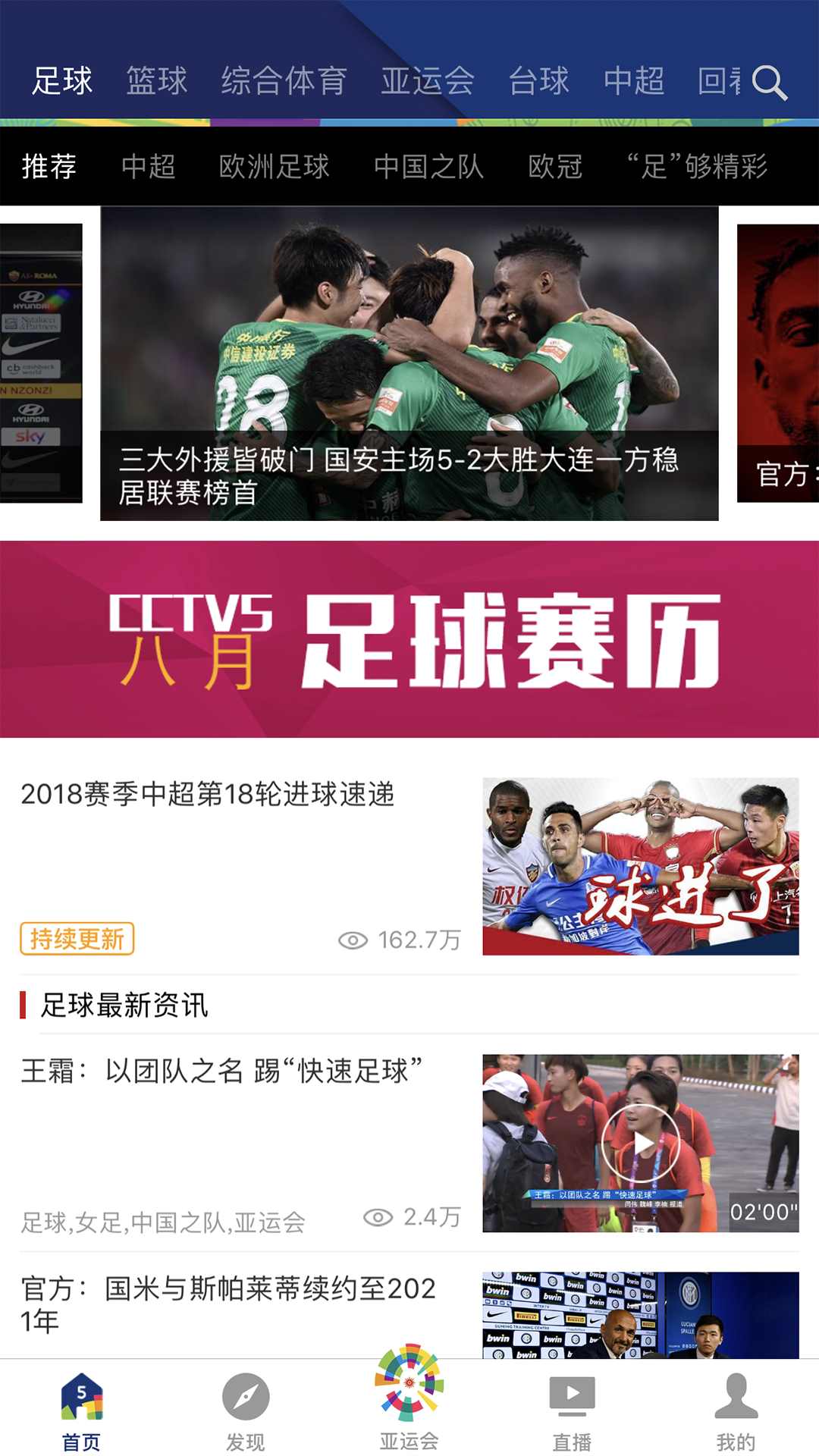Image resolution: width=819 pixels, height=1456 pixels.
Task: Select the 中国之队 sub-tab
Action: pyautogui.click(x=428, y=166)
